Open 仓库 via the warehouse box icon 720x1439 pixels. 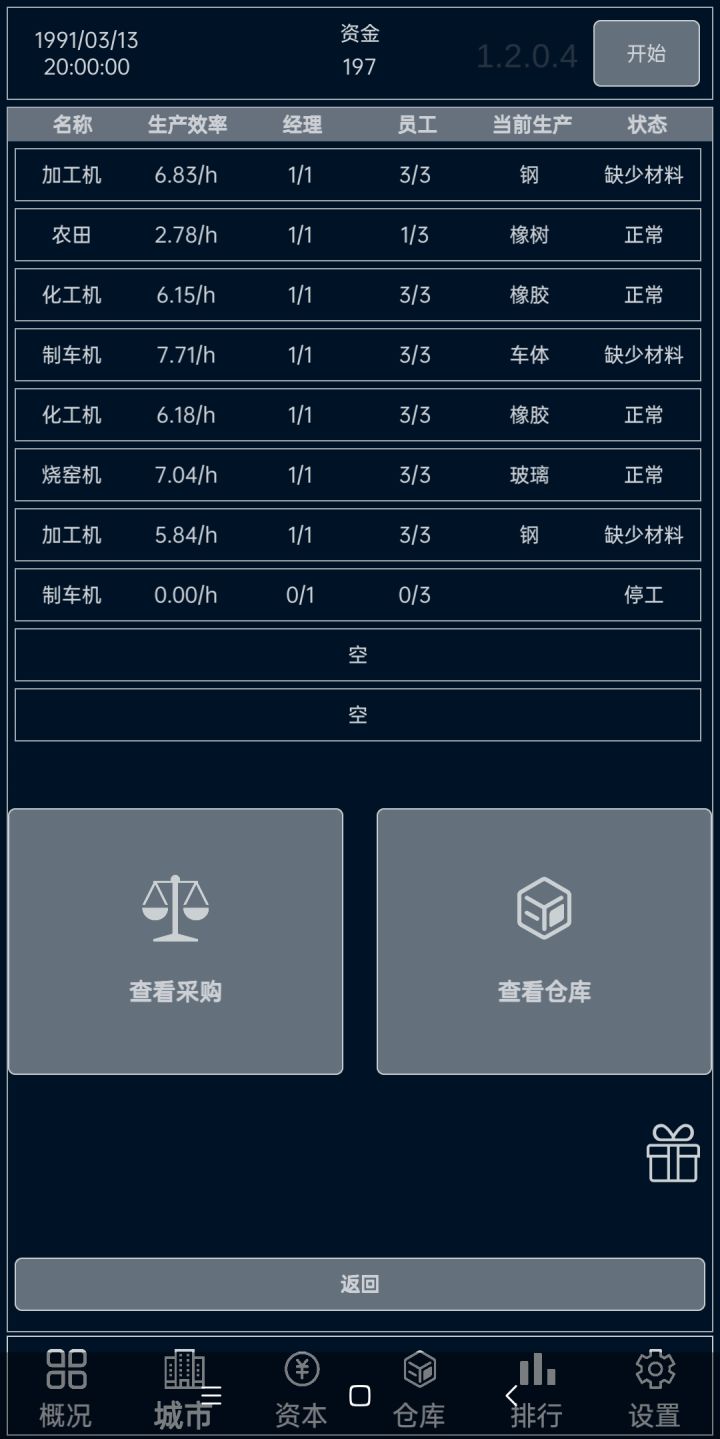(x=419, y=1367)
